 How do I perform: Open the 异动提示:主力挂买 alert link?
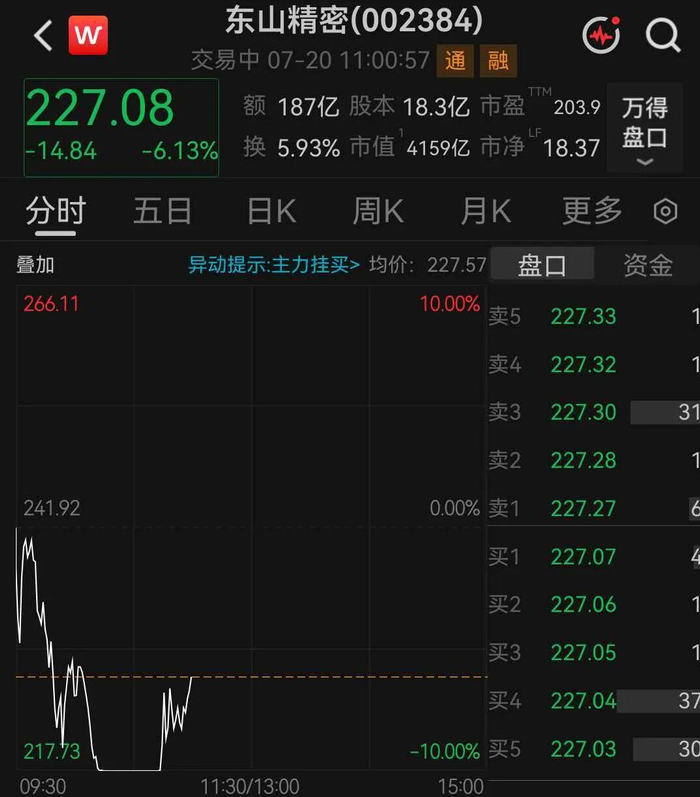(x=274, y=265)
